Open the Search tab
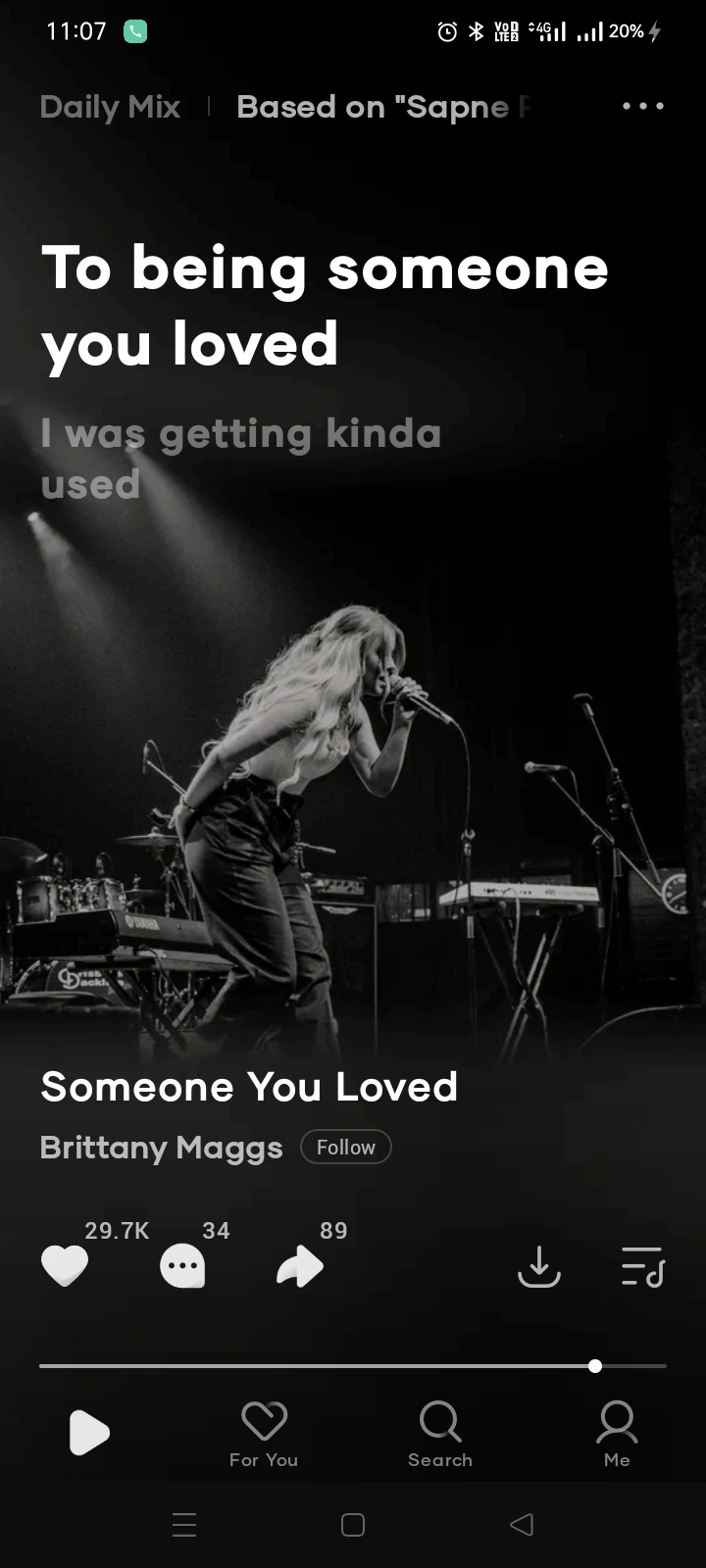This screenshot has width=706, height=1568. pyautogui.click(x=440, y=1434)
